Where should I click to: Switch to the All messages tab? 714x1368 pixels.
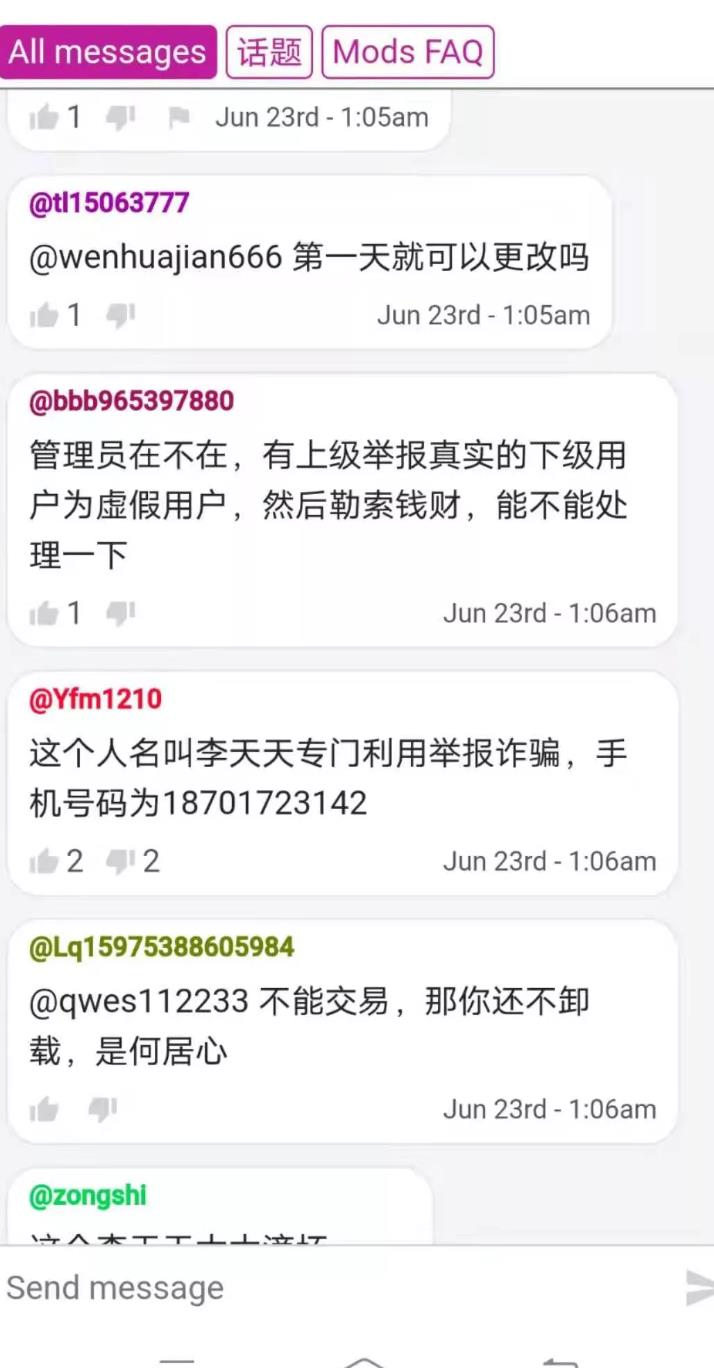(108, 52)
